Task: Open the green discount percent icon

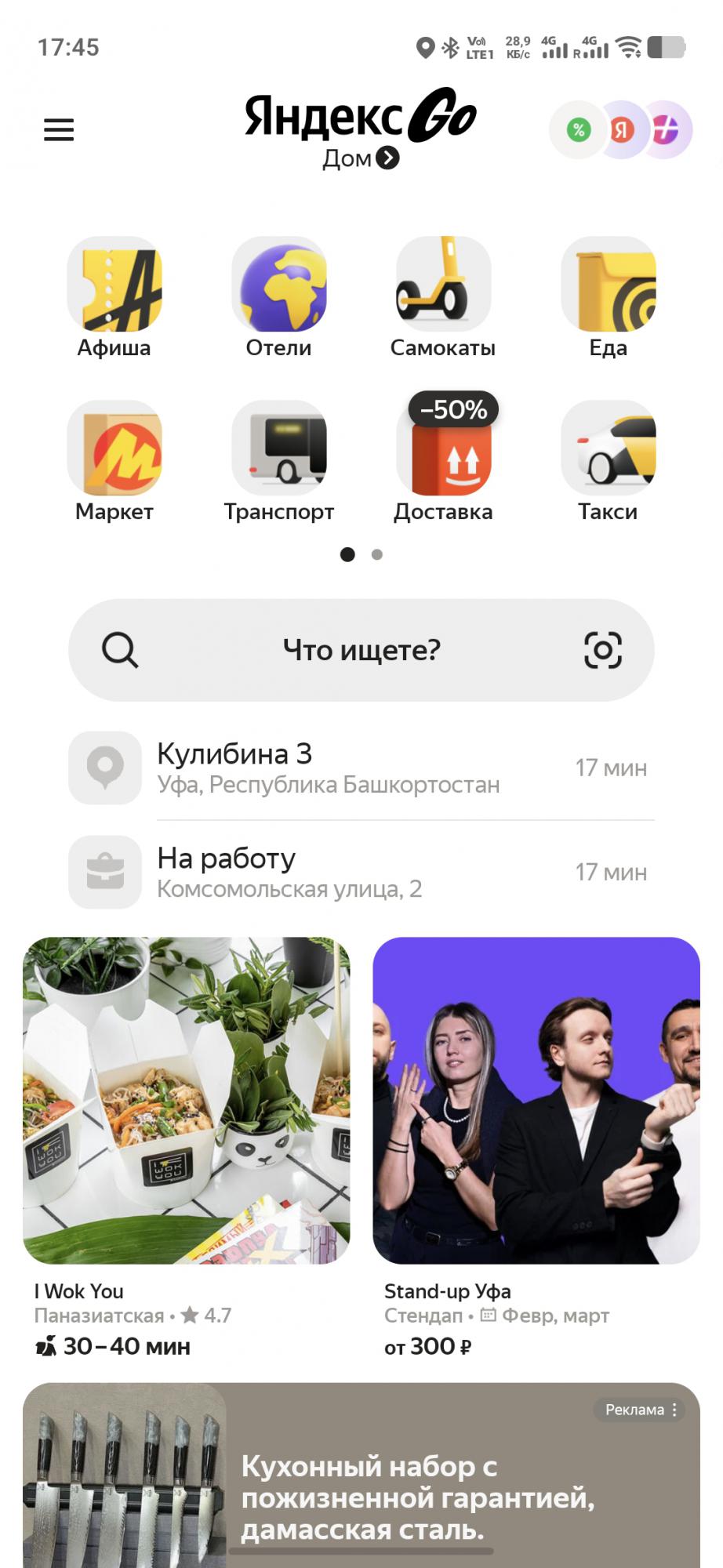Action: point(579,130)
